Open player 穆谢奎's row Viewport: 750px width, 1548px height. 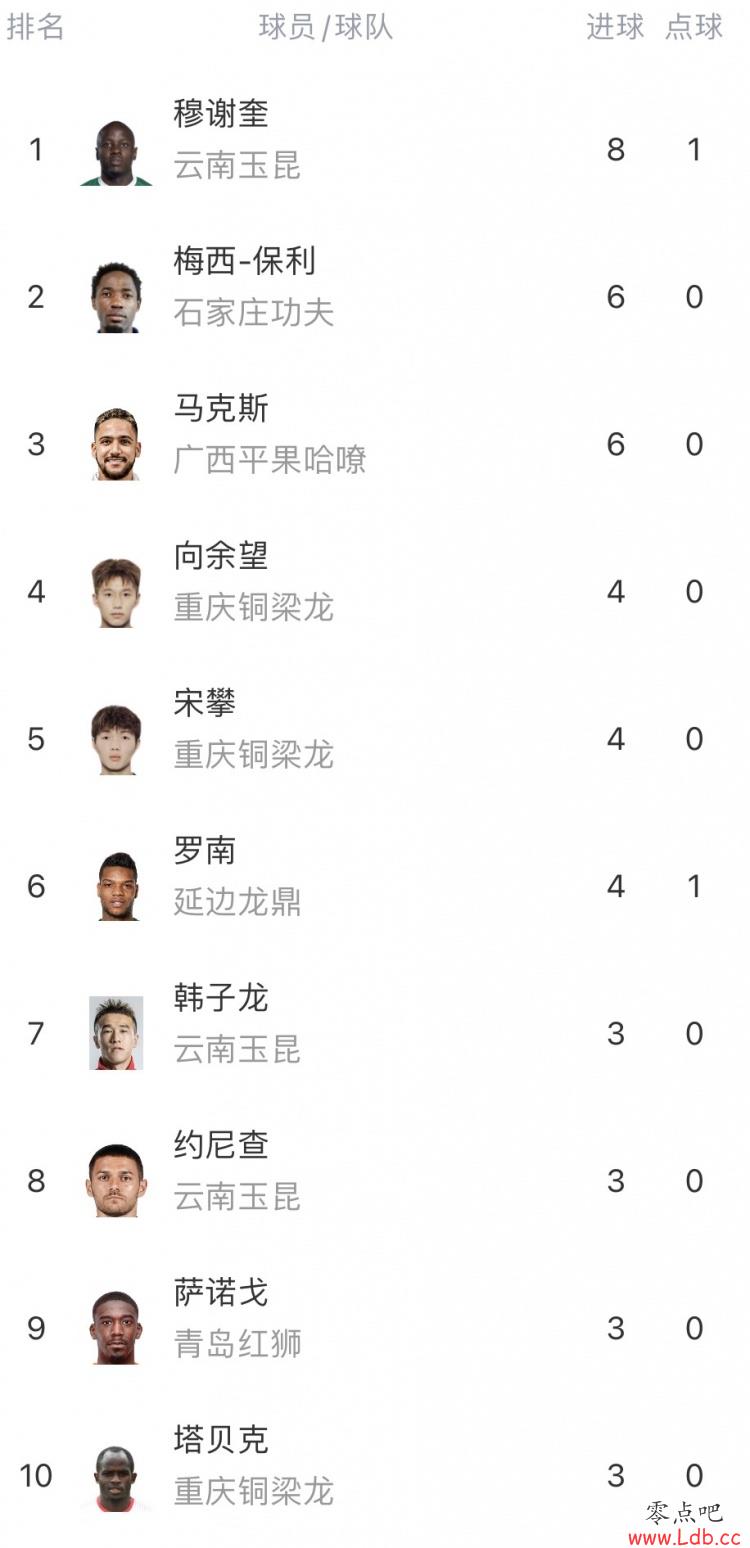coord(375,149)
